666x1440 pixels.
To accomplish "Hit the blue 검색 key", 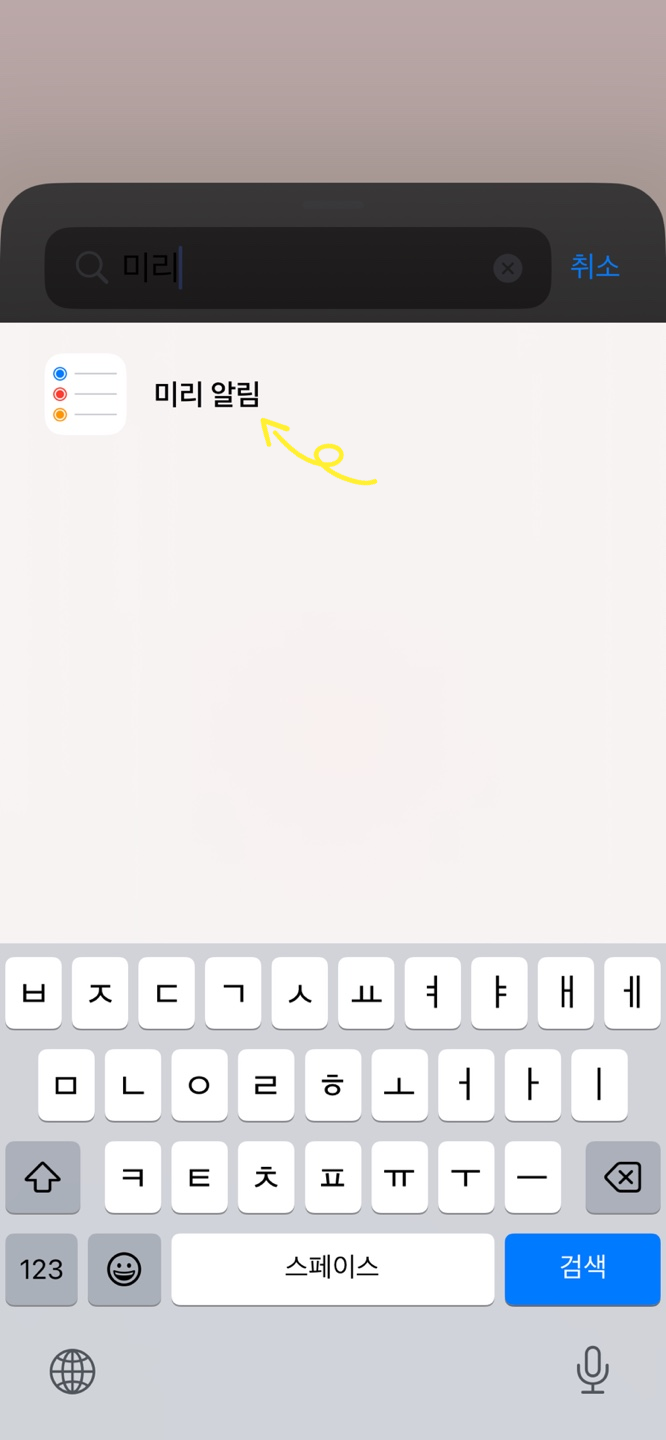I will pos(582,1269).
